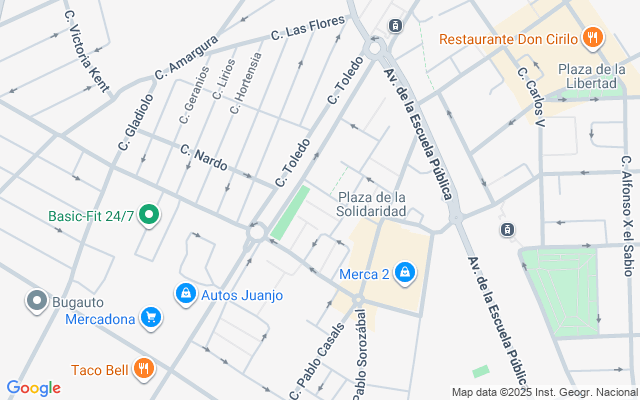The image size is (640, 400).
Task: Tap the Bugauto location marker
Action: 37,301
